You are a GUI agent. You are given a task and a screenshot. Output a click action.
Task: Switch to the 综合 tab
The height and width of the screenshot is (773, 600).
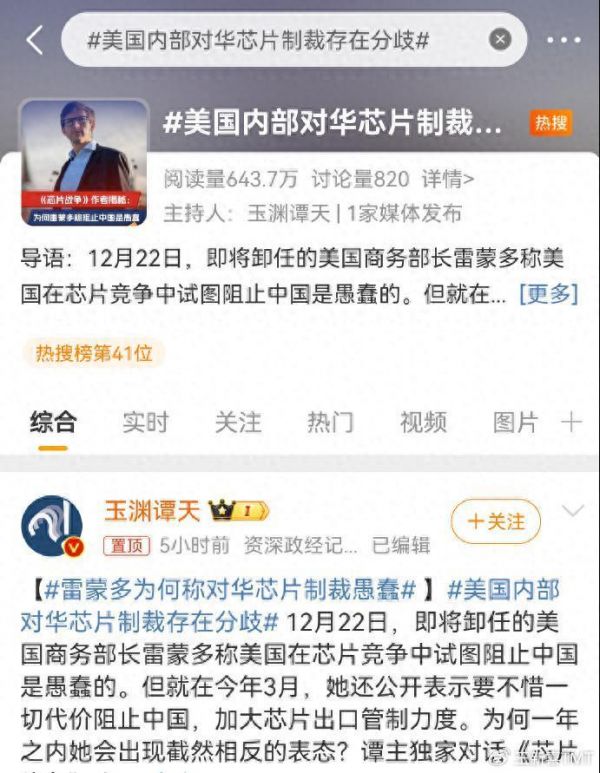tap(53, 422)
